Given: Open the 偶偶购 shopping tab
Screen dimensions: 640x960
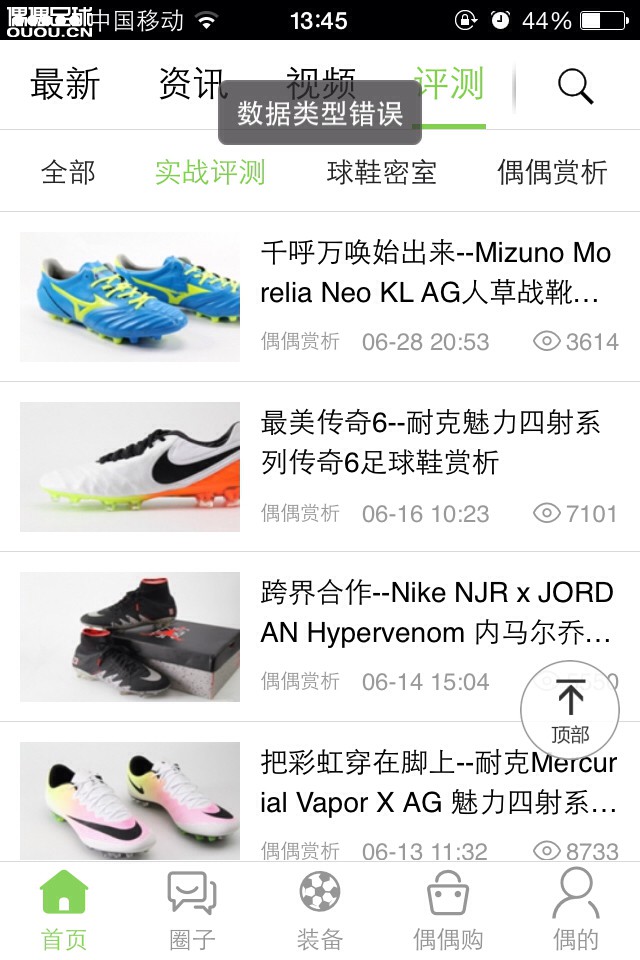Looking at the screenshot, I should click(448, 910).
